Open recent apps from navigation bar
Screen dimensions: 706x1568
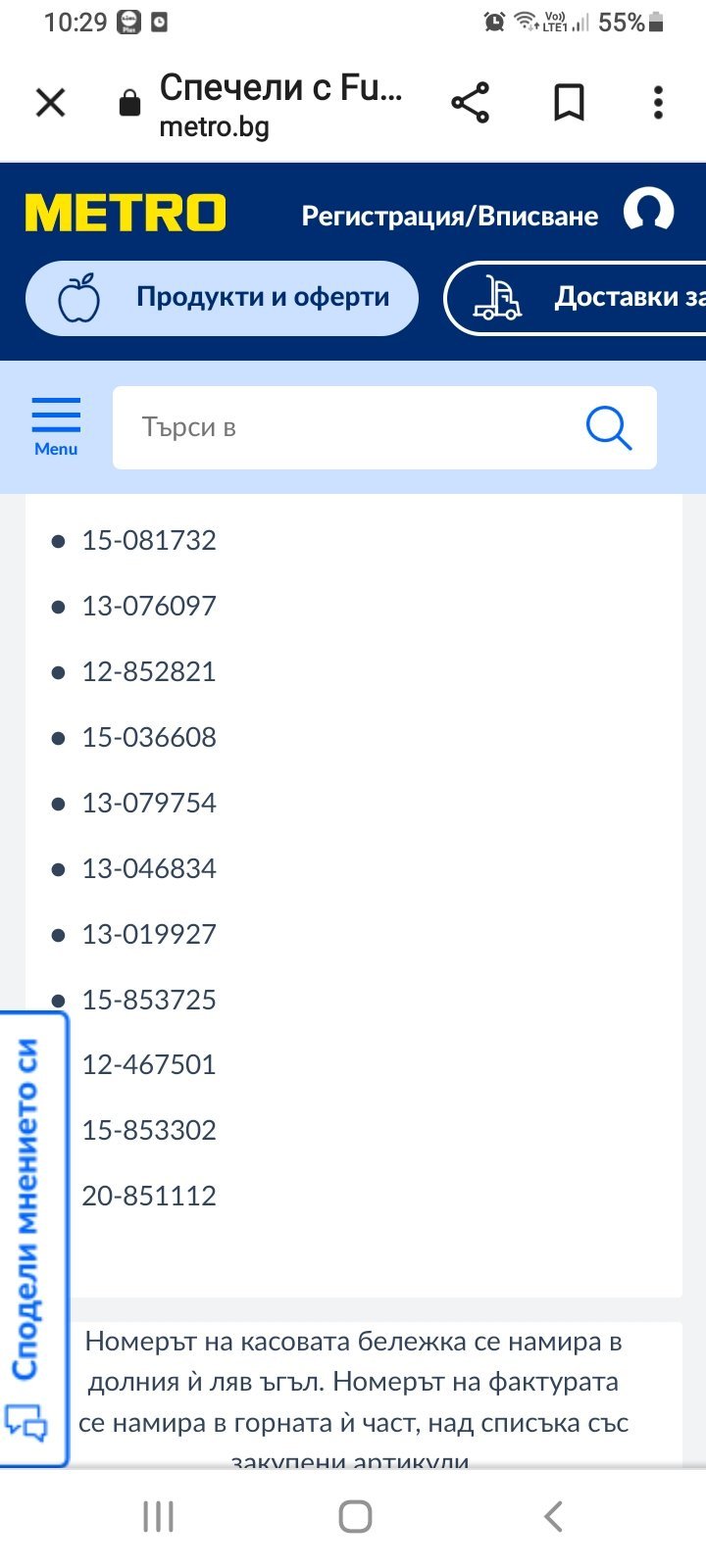click(158, 1516)
